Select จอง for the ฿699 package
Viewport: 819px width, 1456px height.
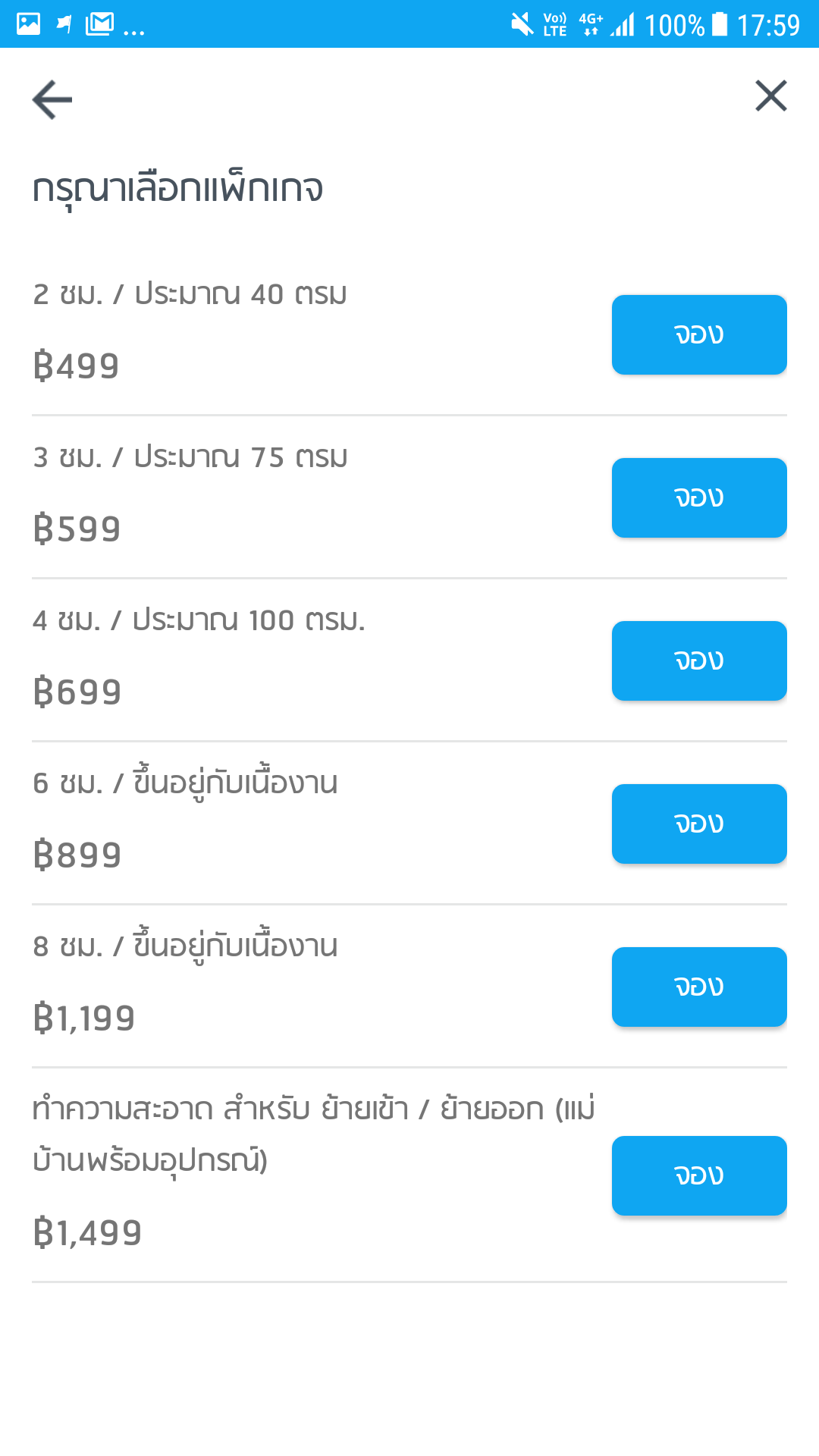click(698, 661)
